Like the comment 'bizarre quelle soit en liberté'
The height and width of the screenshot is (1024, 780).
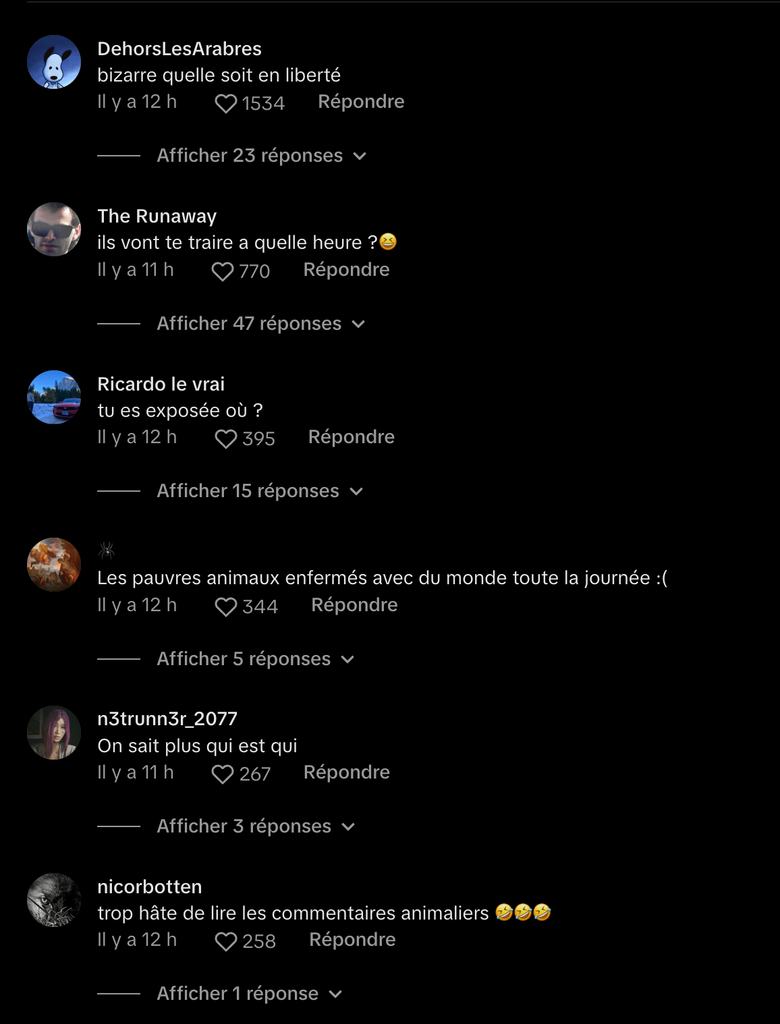(x=226, y=103)
